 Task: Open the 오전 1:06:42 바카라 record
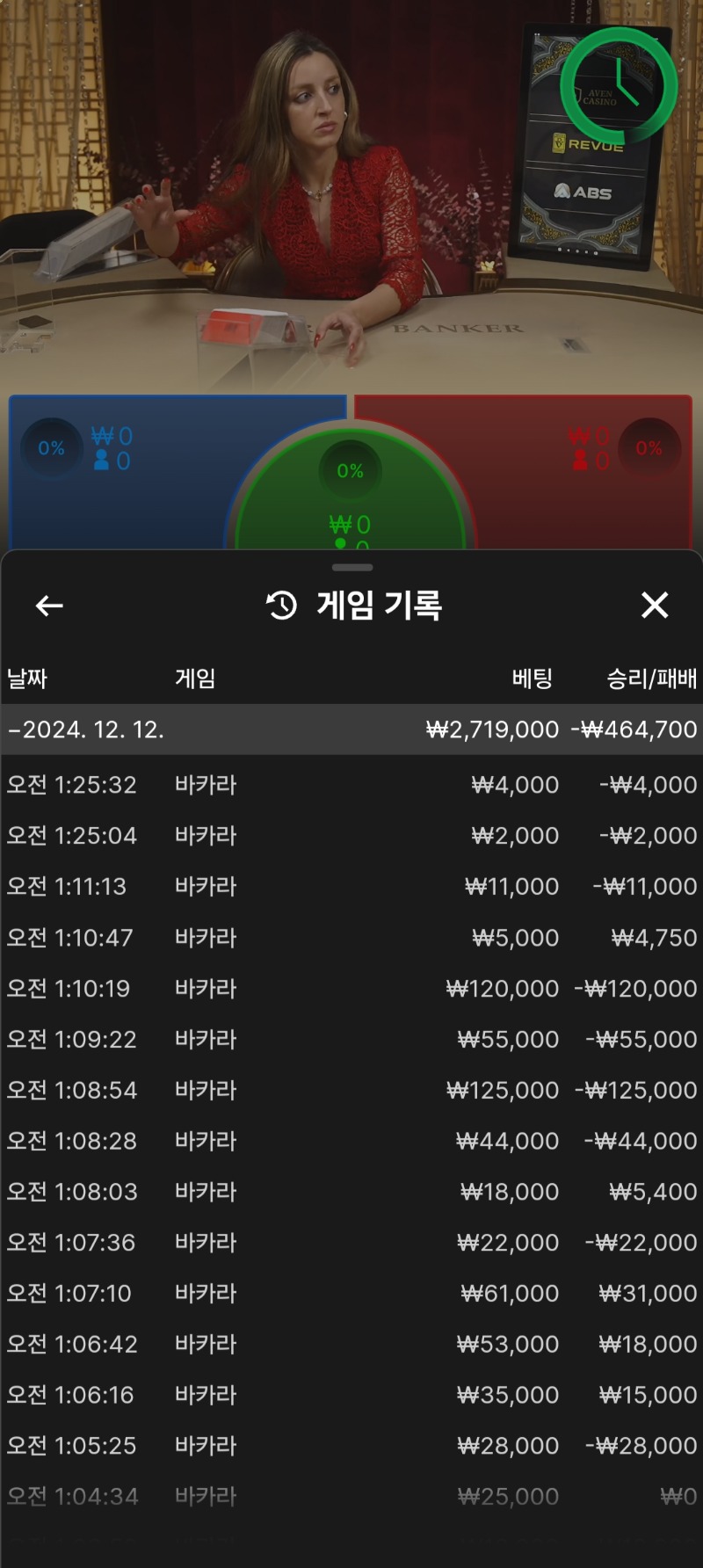(351, 1345)
